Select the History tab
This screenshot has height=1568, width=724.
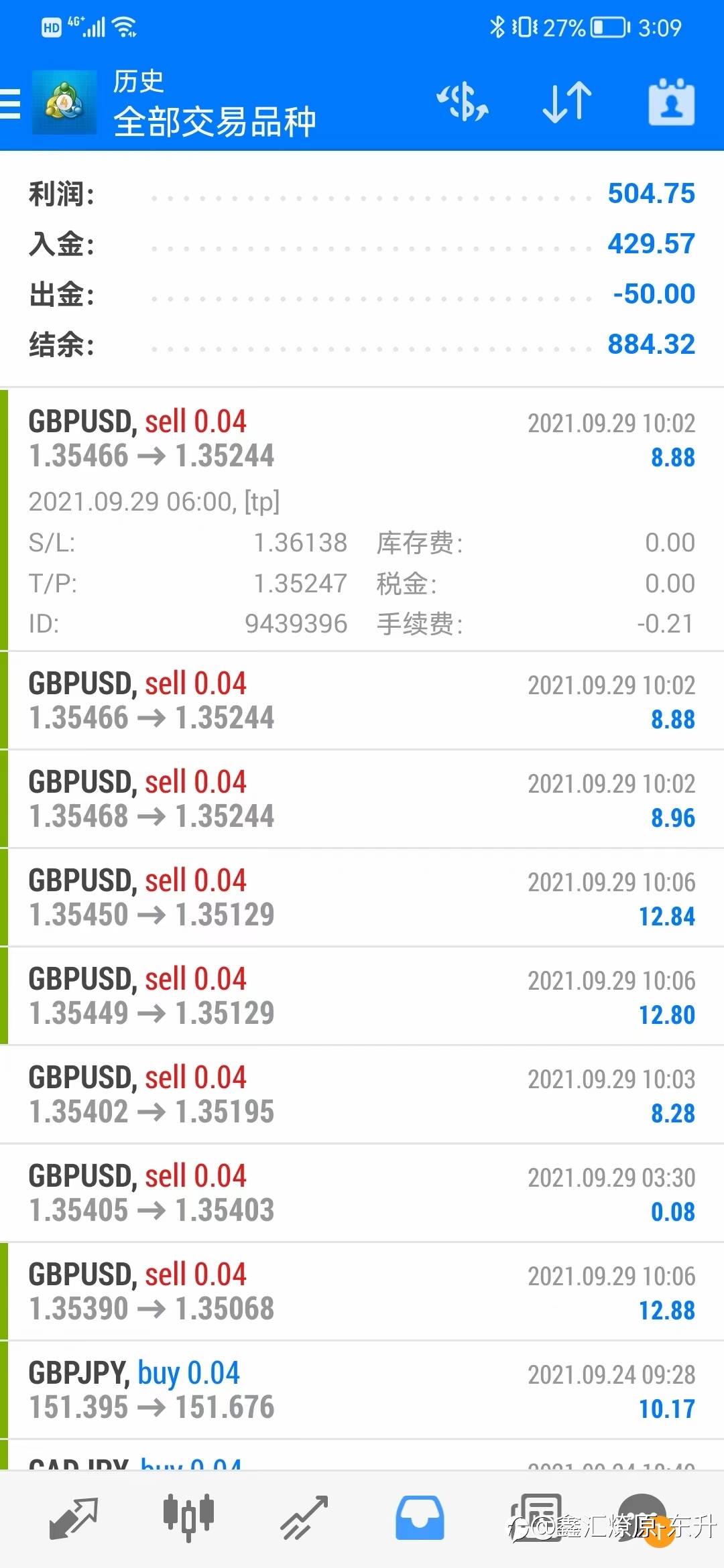point(420,1518)
